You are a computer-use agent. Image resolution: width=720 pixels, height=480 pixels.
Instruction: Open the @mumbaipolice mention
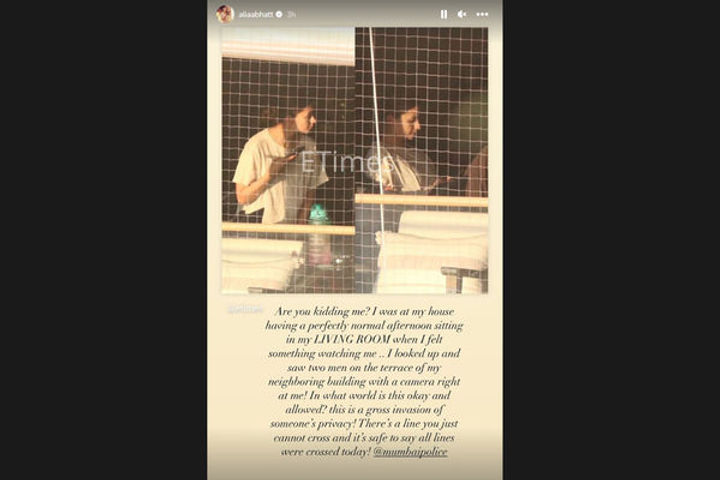(410, 452)
